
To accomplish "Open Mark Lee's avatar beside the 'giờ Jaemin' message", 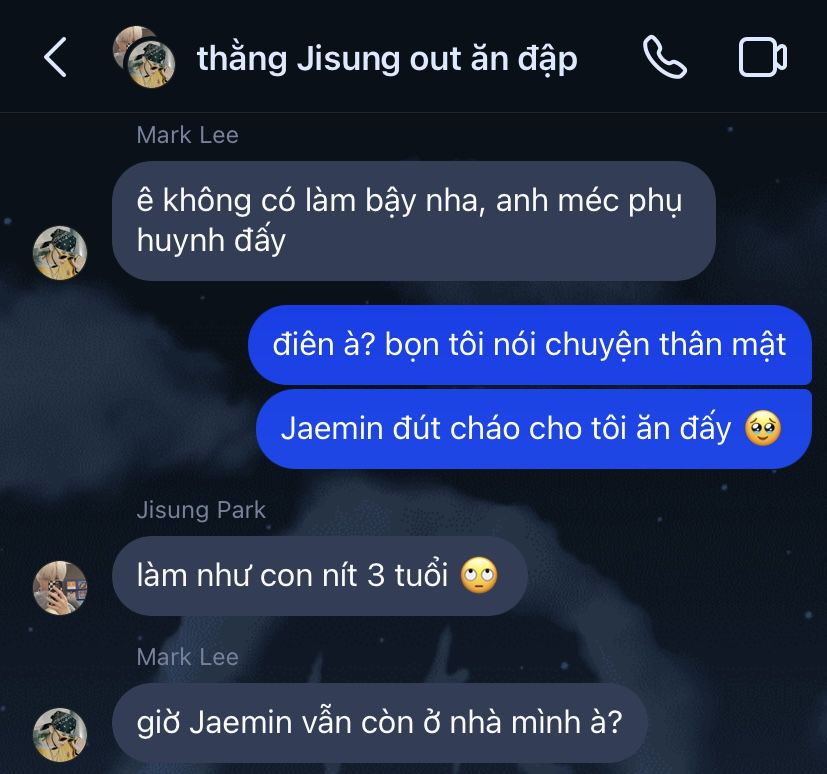I will [x=60, y=735].
